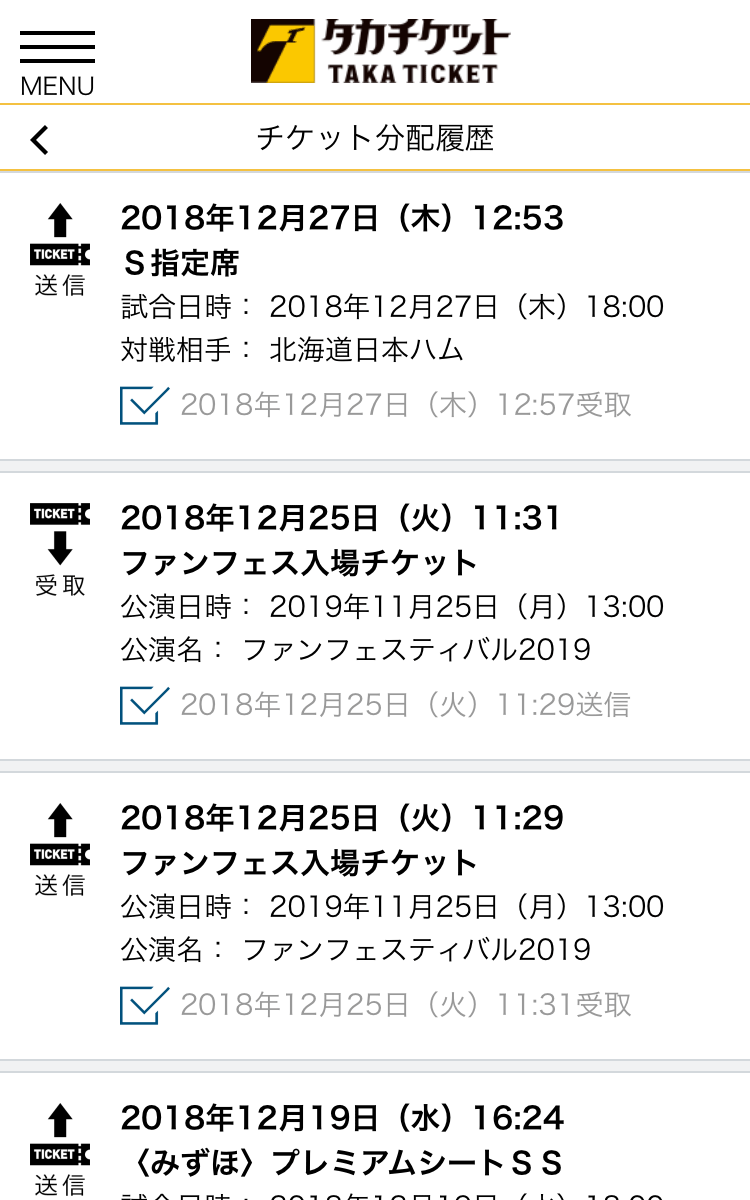Open the MENU drawer button

(57, 62)
